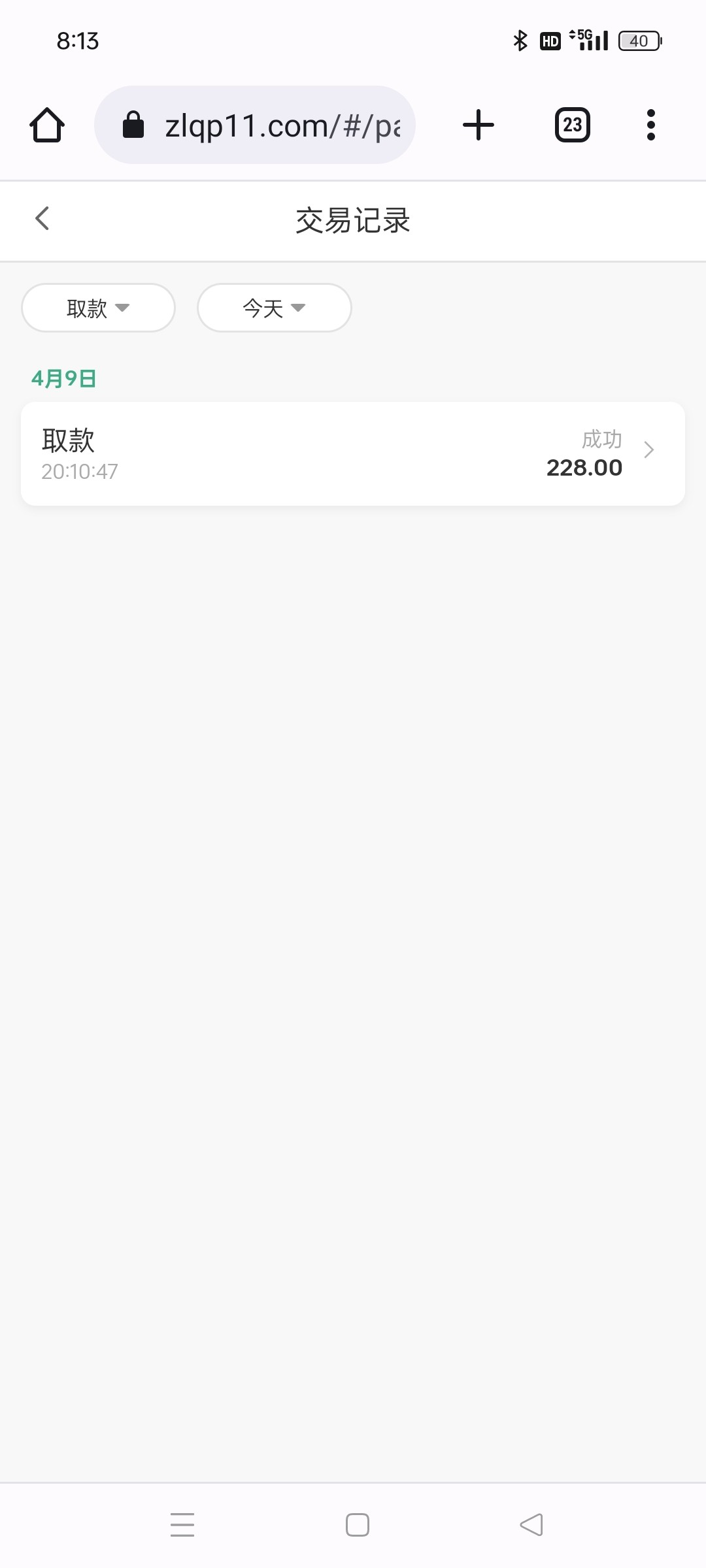The height and width of the screenshot is (1568, 706).
Task: Open the 今天 date filter dropdown
Action: pyautogui.click(x=275, y=308)
